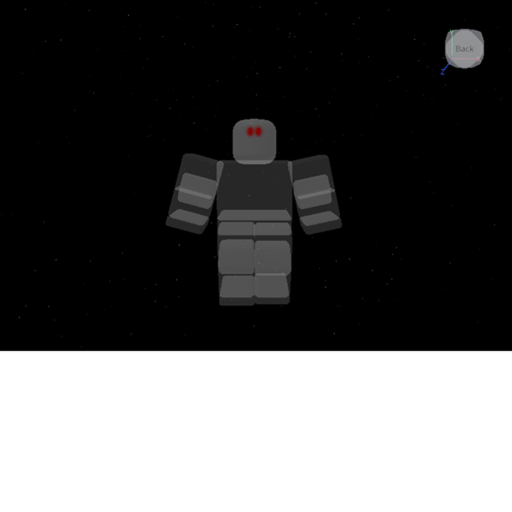Tap the Back face of the view cube
This screenshot has width=512, height=512.
coord(464,49)
